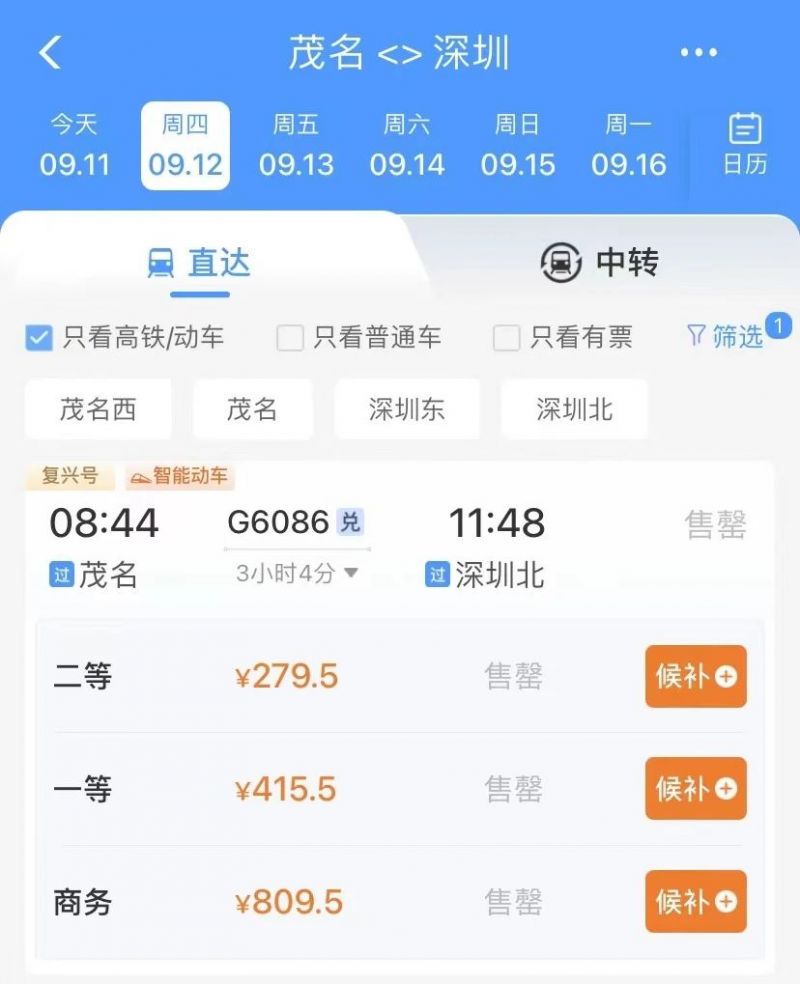
Task: Switch to the 中转 transfer tab
Action: click(x=599, y=263)
